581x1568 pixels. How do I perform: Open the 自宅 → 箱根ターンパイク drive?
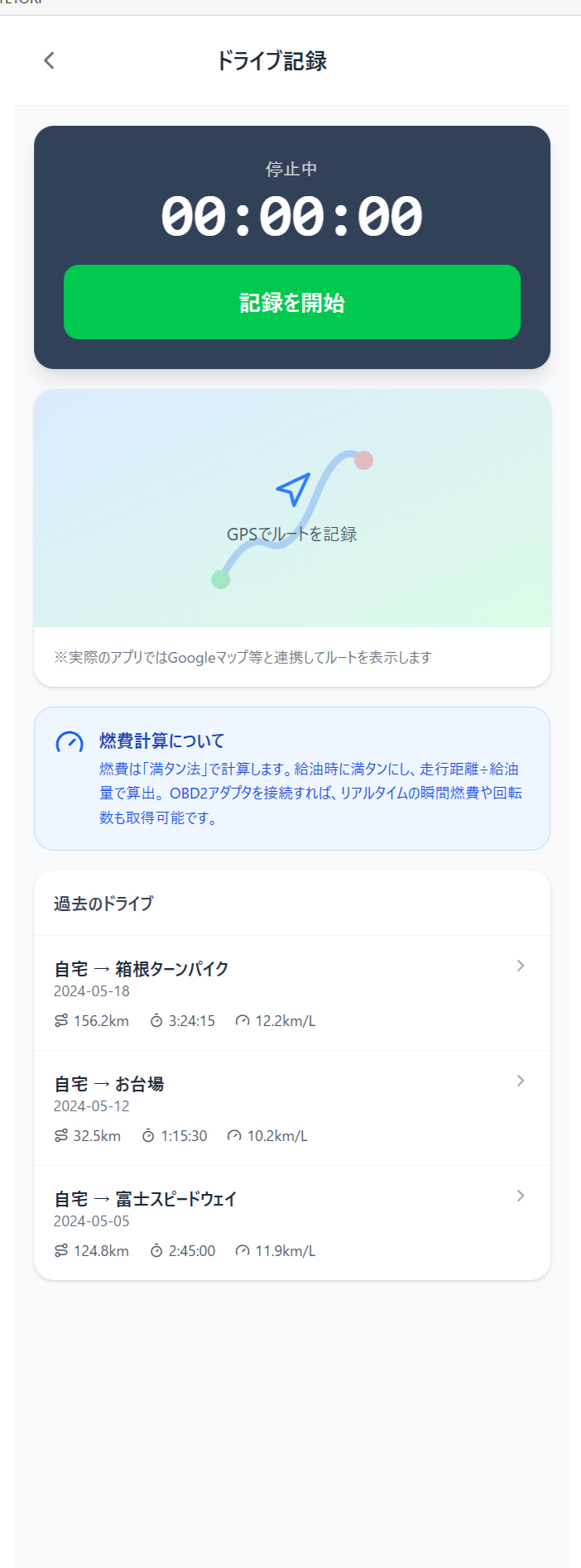pyautogui.click(x=291, y=992)
